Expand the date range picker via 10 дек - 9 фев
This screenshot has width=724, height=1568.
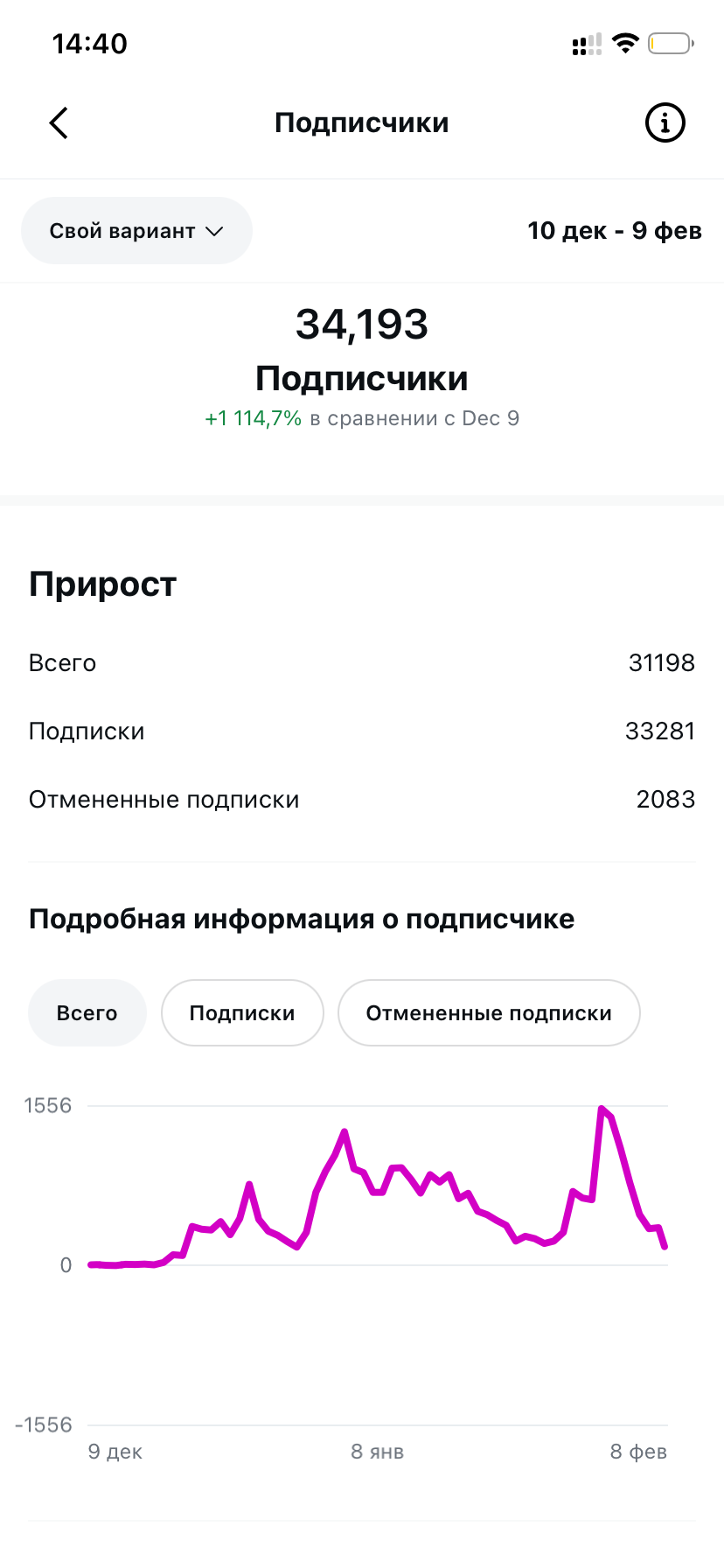pyautogui.click(x=615, y=231)
